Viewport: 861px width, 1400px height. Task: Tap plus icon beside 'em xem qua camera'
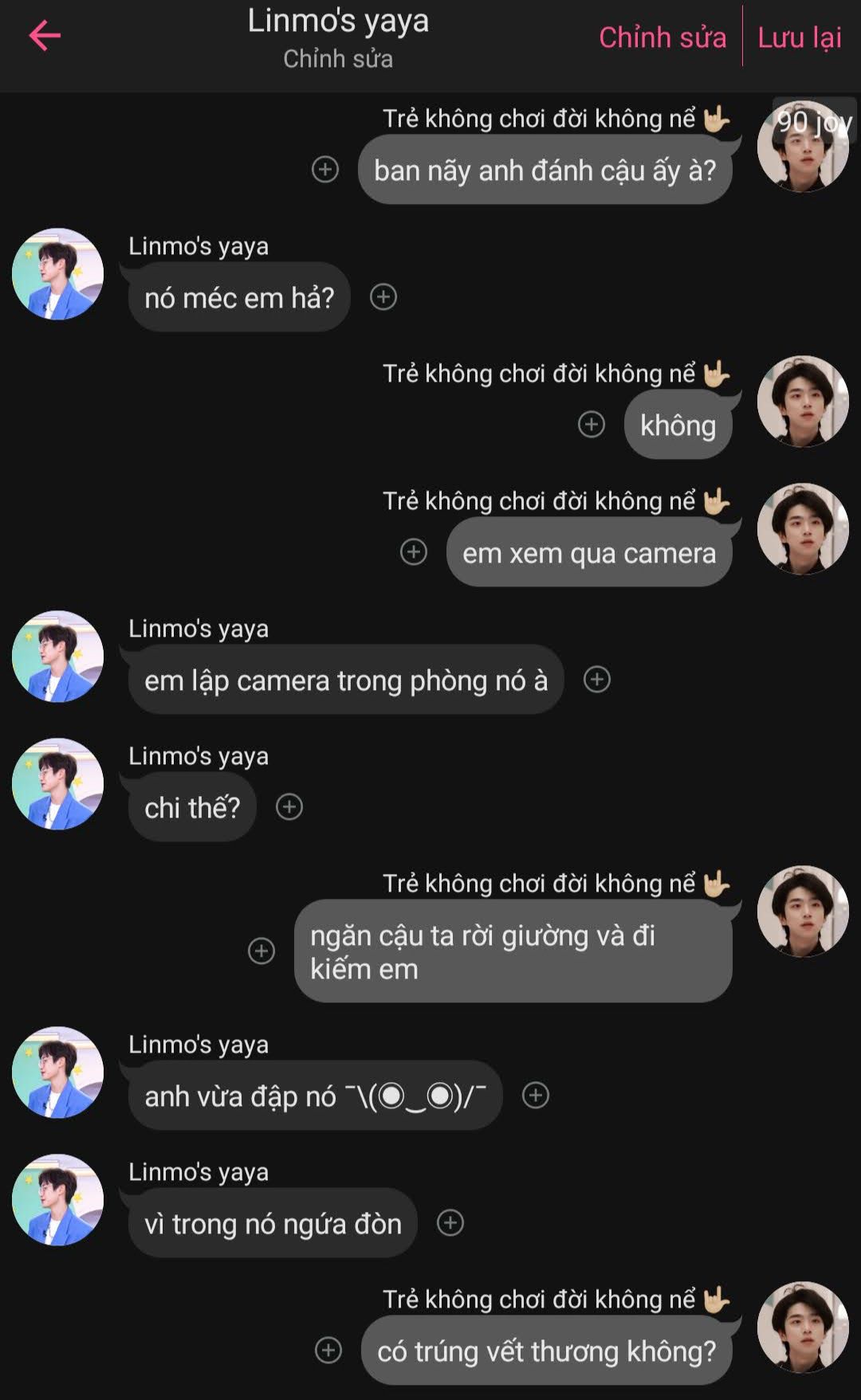414,552
